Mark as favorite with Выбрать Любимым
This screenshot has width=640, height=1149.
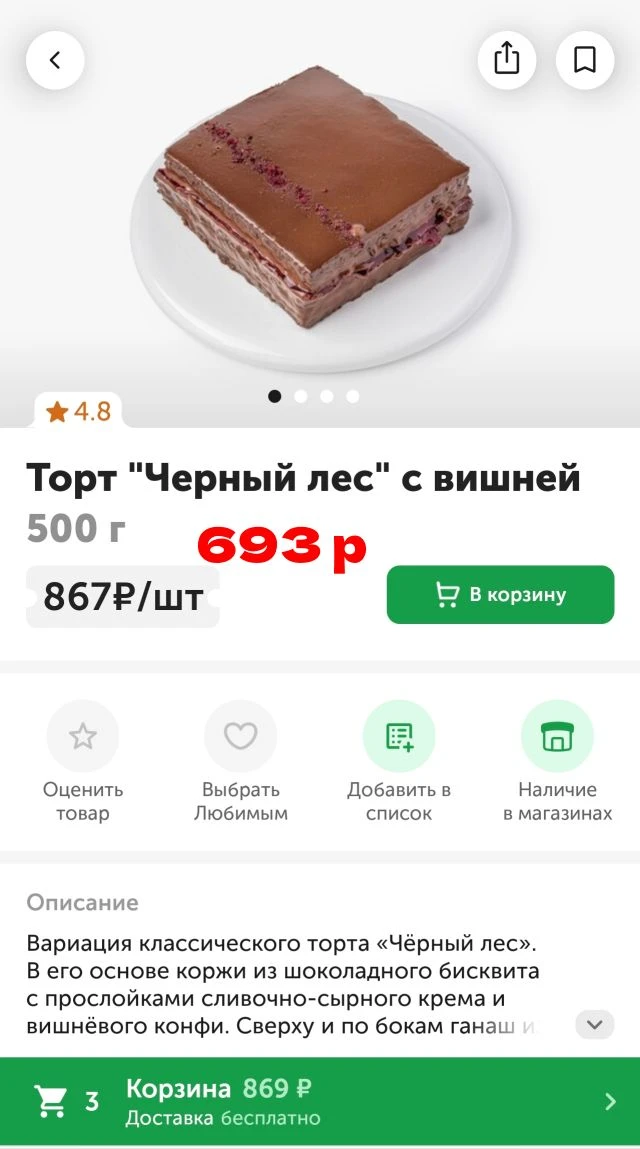click(240, 737)
